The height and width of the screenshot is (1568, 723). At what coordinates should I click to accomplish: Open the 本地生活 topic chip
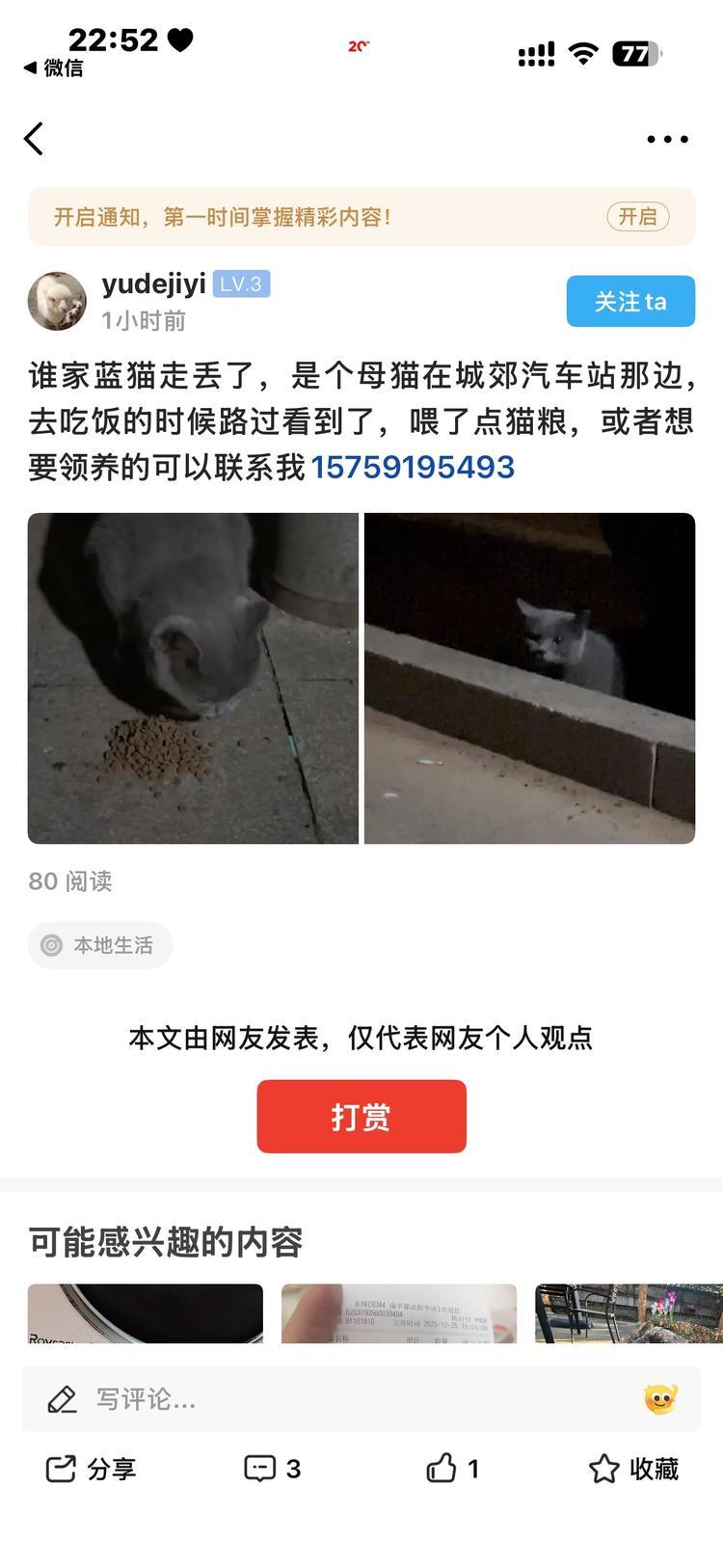click(x=100, y=945)
